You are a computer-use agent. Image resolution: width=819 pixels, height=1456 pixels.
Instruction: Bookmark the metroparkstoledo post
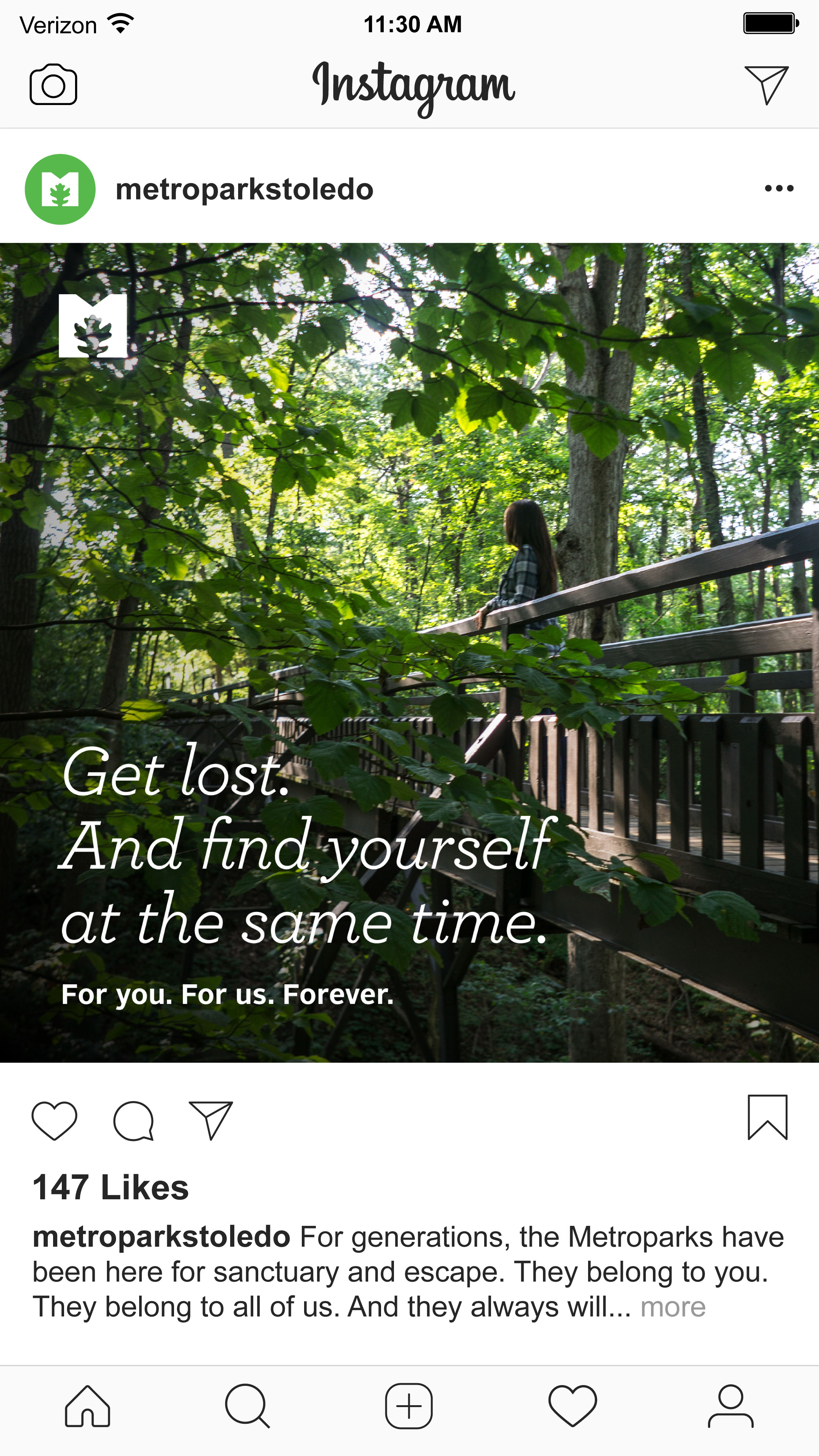pyautogui.click(x=767, y=1117)
